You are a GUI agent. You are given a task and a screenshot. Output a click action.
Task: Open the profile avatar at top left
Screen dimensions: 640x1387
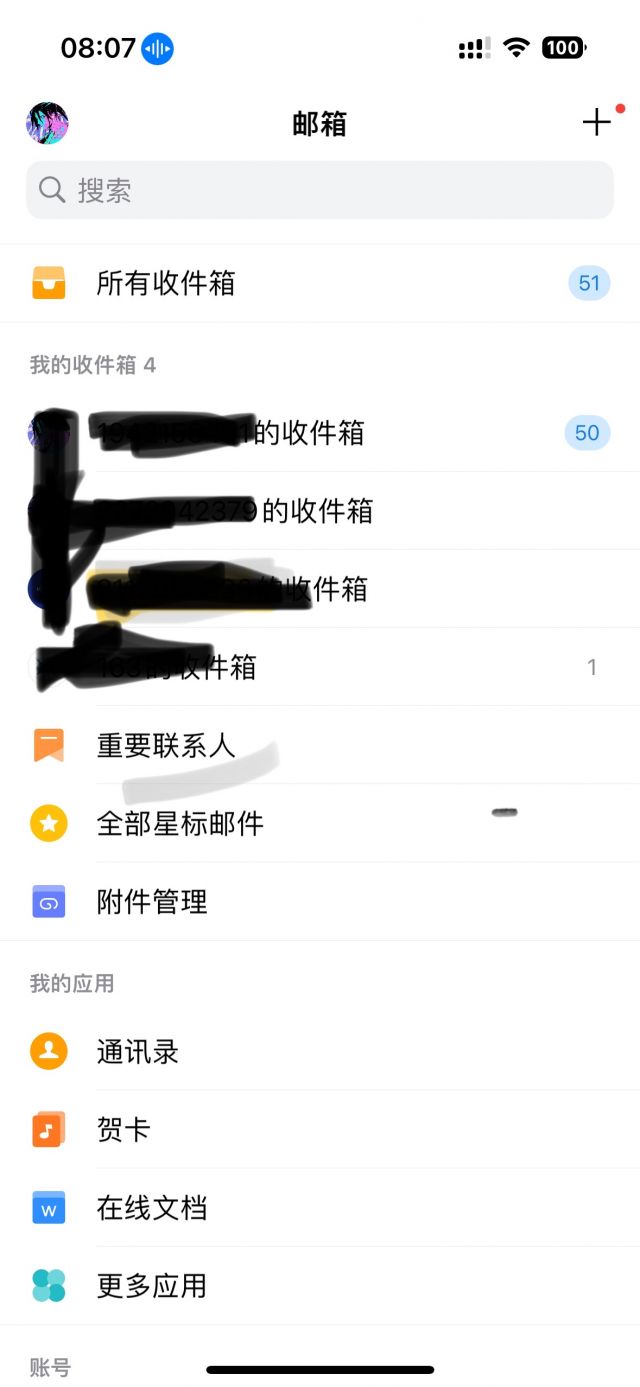point(47,123)
